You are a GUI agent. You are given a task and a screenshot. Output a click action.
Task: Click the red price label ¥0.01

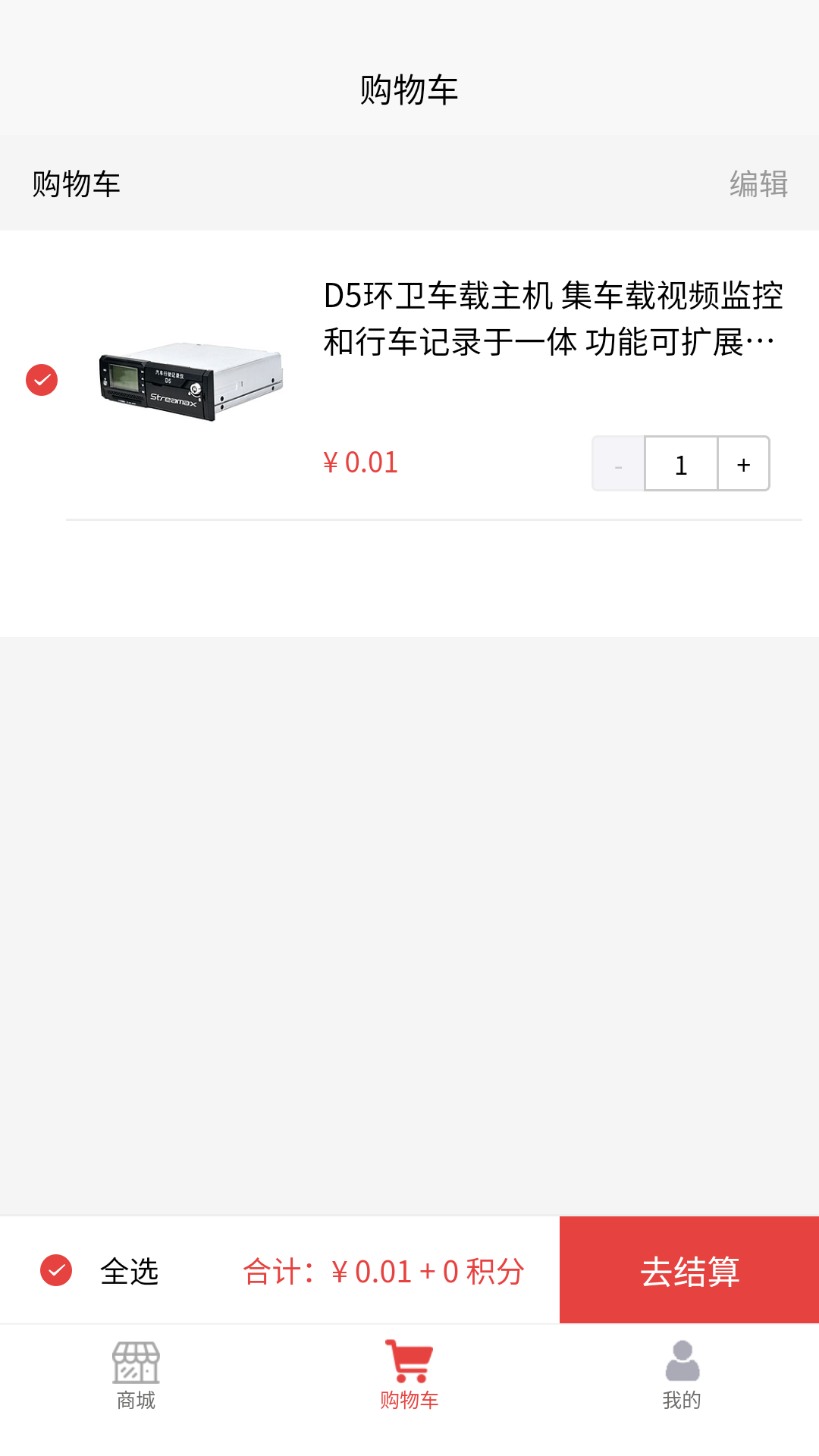[x=360, y=462]
